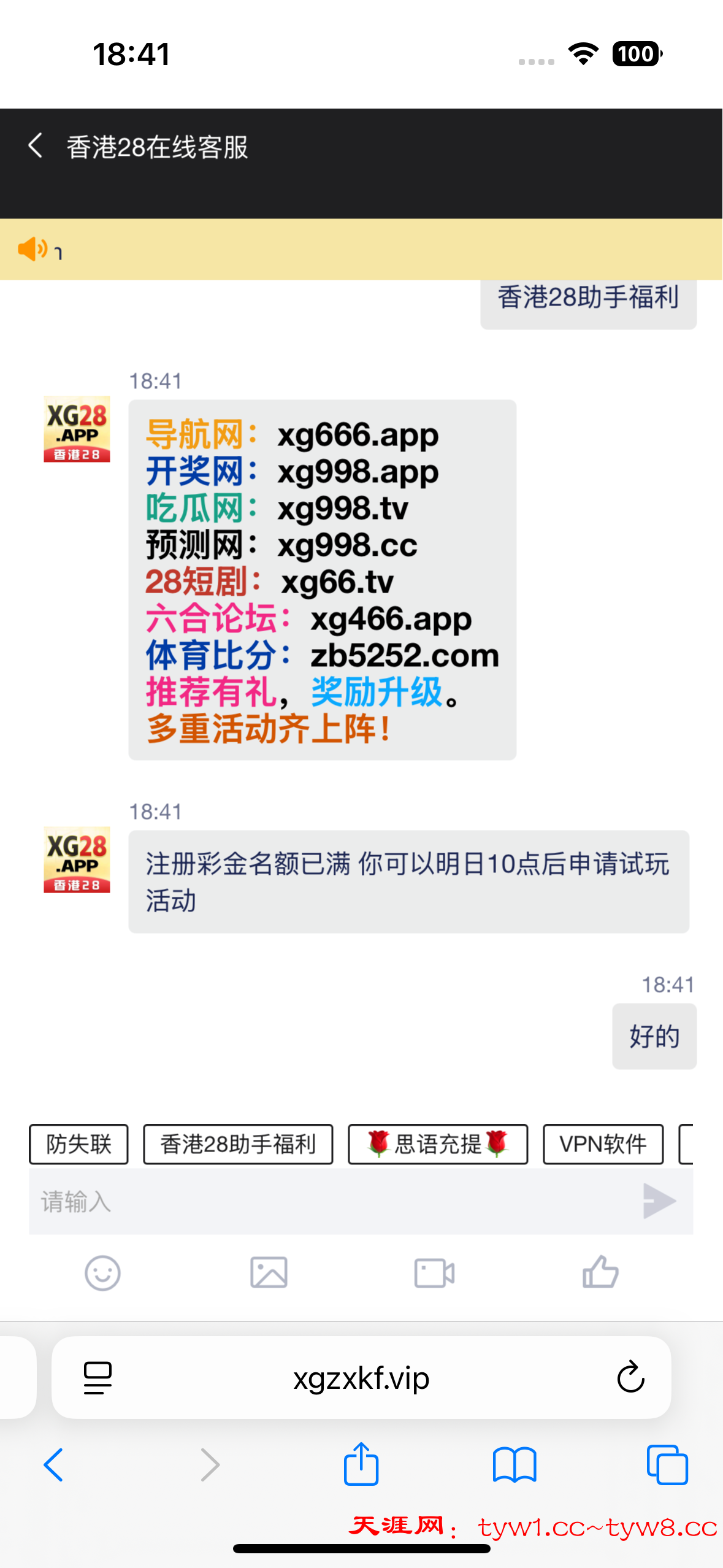Select the 防失联 quick reply tab
This screenshot has height=1568, width=723.
coord(78,1143)
